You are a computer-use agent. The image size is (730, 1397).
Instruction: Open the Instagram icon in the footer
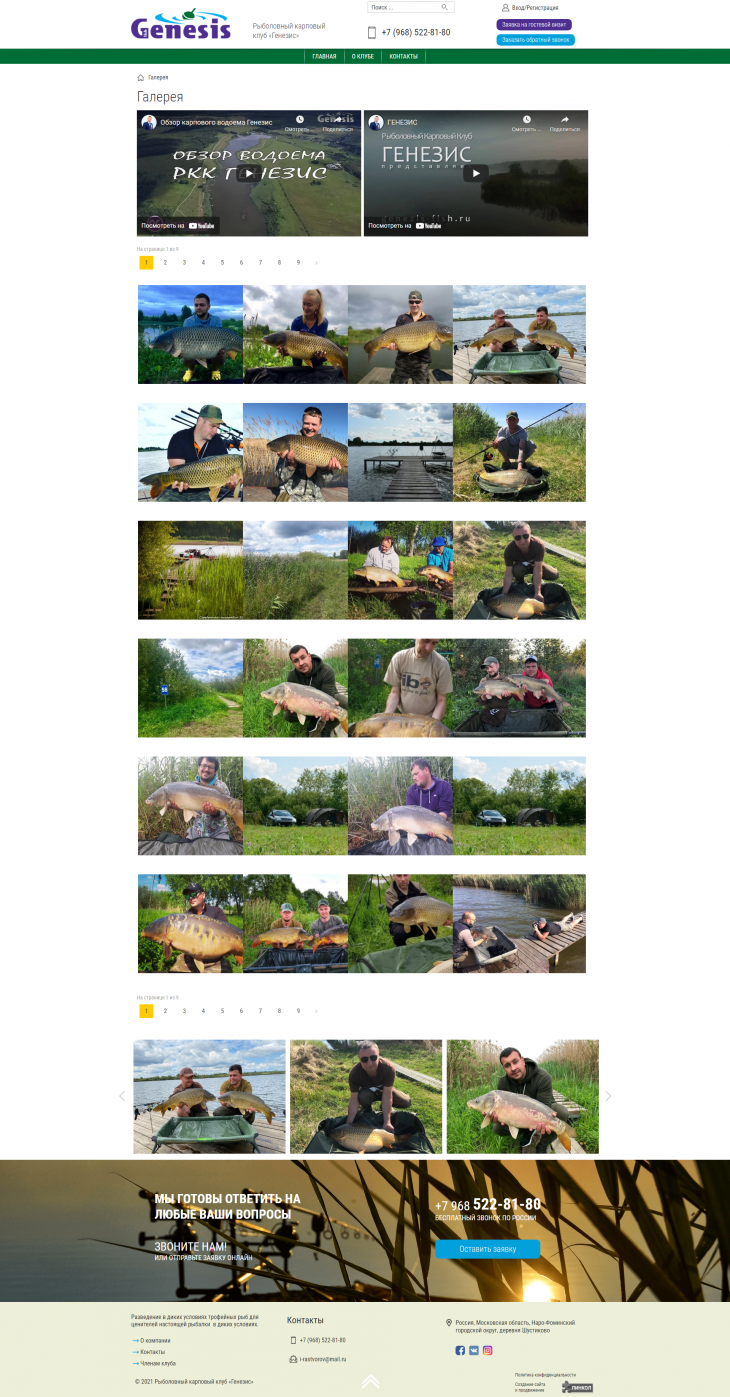pos(488,1350)
